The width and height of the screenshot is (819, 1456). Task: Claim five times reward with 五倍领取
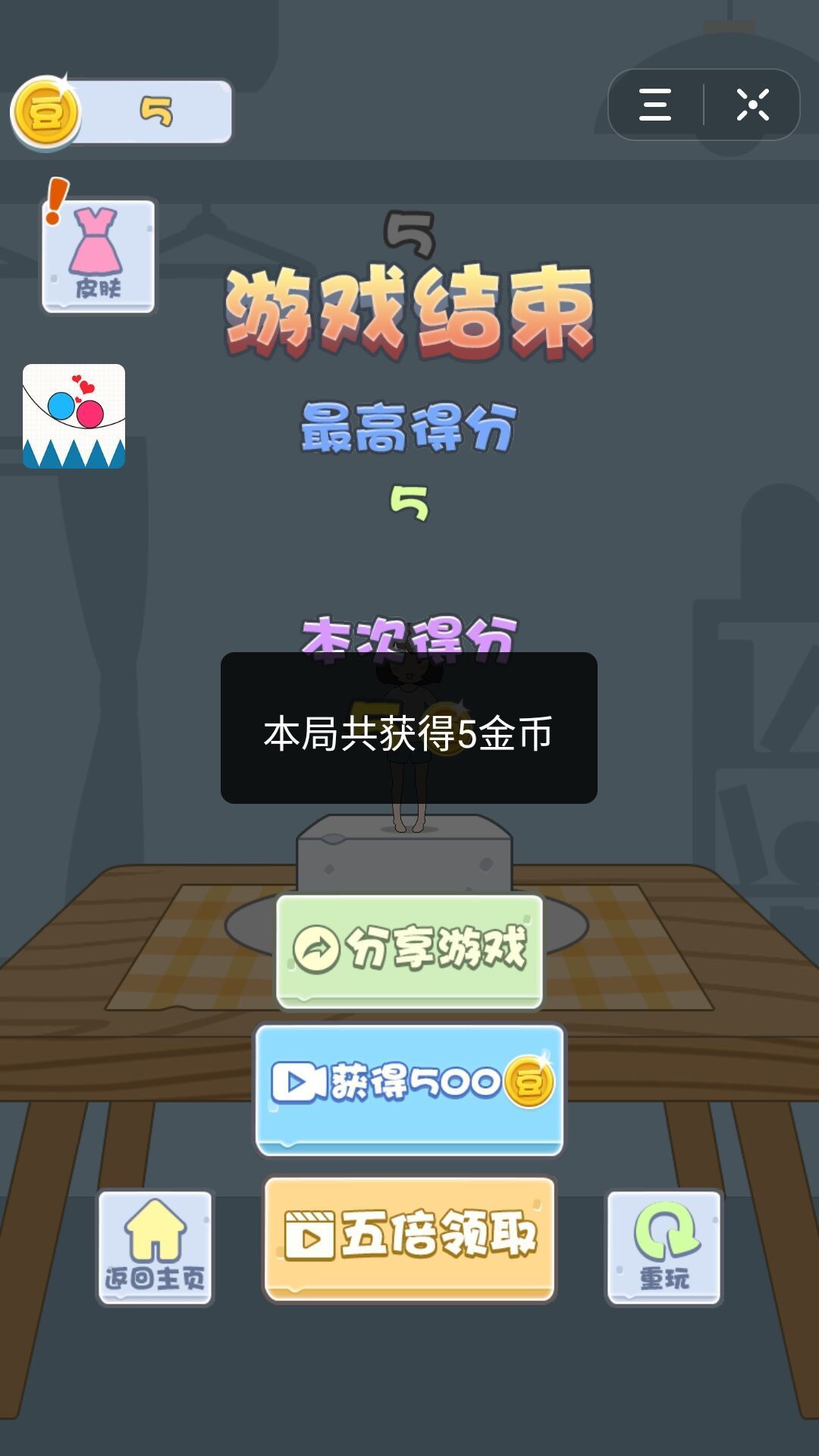coord(409,1238)
